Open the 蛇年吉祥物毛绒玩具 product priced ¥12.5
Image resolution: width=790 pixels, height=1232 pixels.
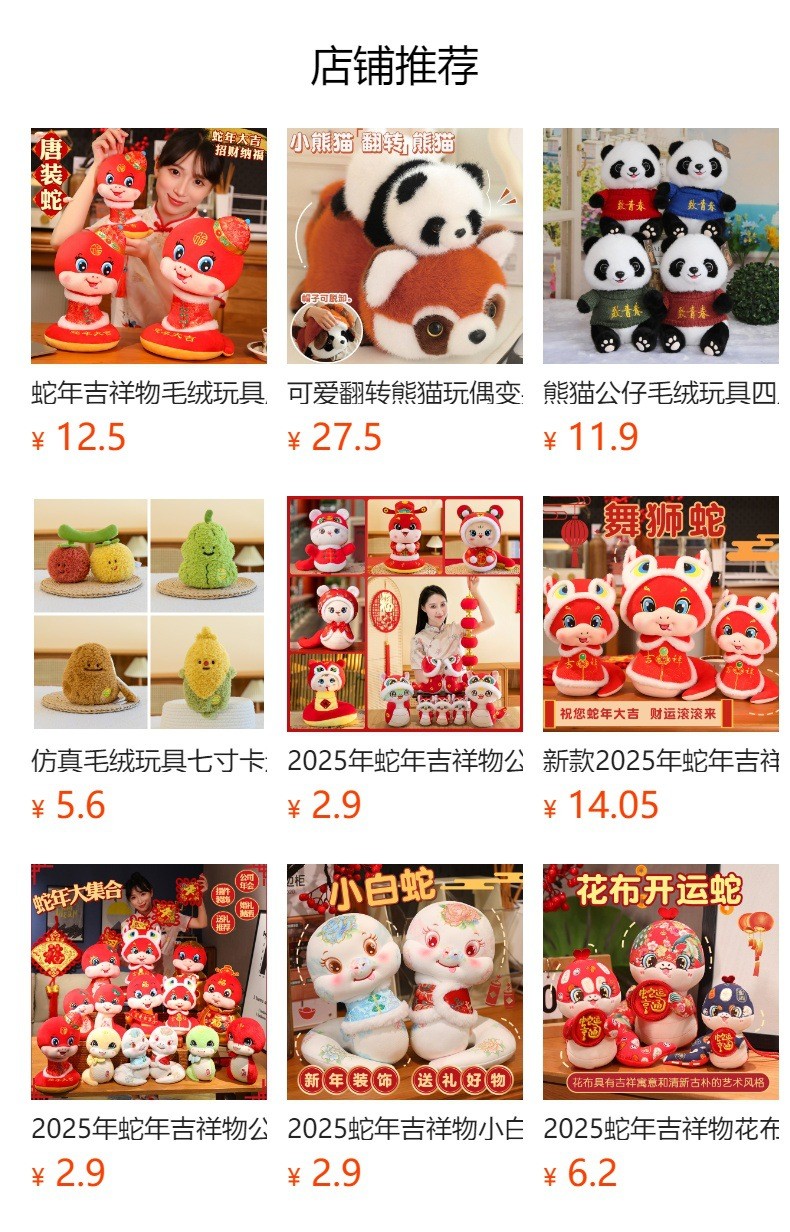click(149, 246)
